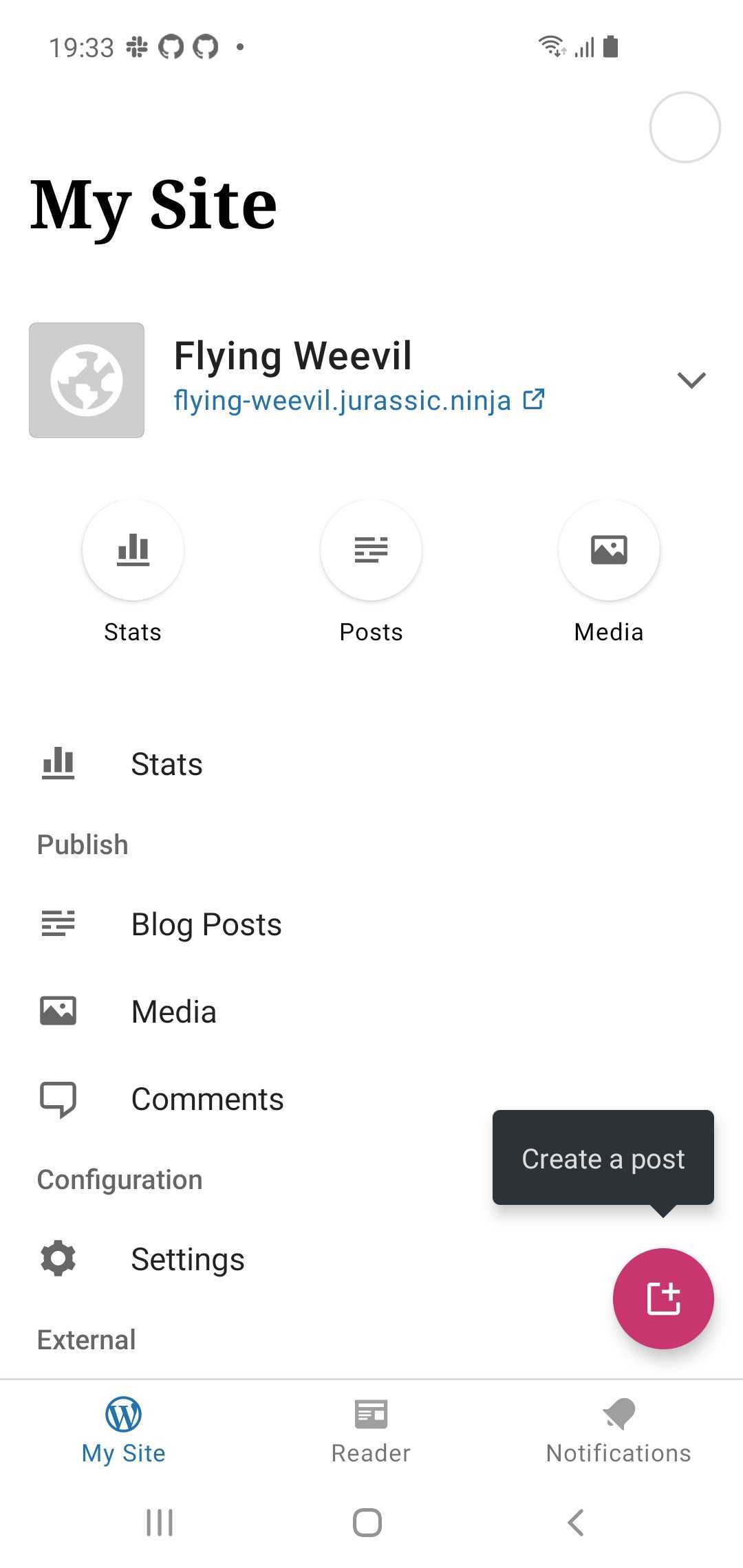Open Comments from the sidebar icon

tap(58, 1098)
